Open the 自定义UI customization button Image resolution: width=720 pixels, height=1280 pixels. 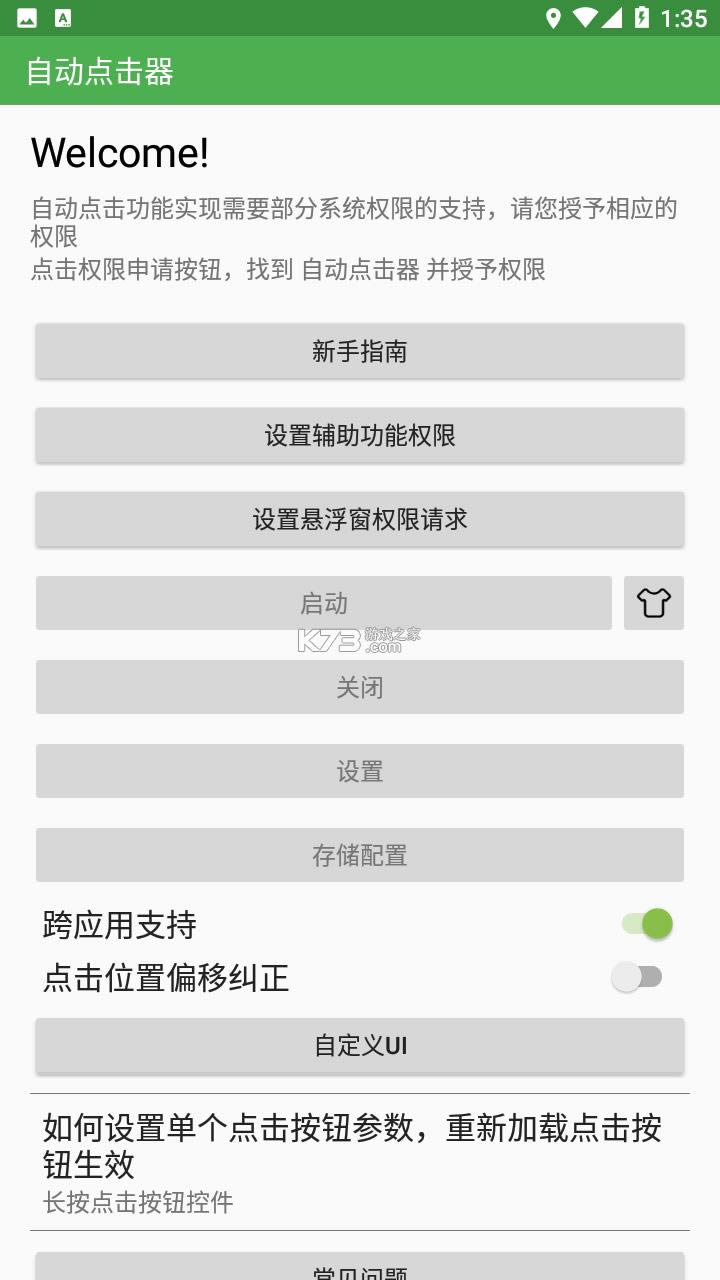[360, 1045]
